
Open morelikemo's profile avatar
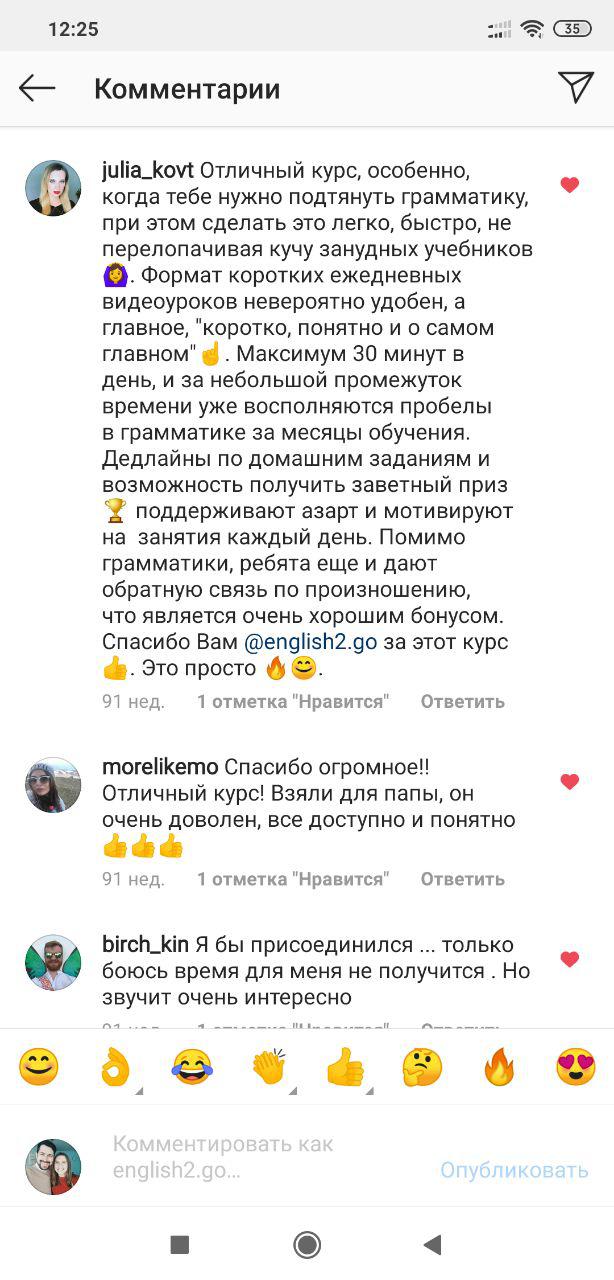pyautogui.click(x=53, y=785)
